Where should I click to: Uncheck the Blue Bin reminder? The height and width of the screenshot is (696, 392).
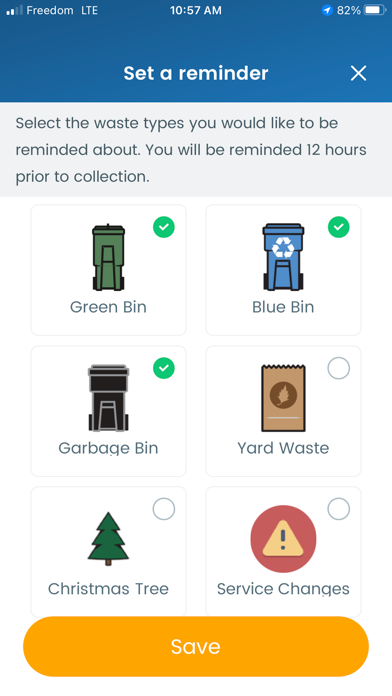point(339,227)
